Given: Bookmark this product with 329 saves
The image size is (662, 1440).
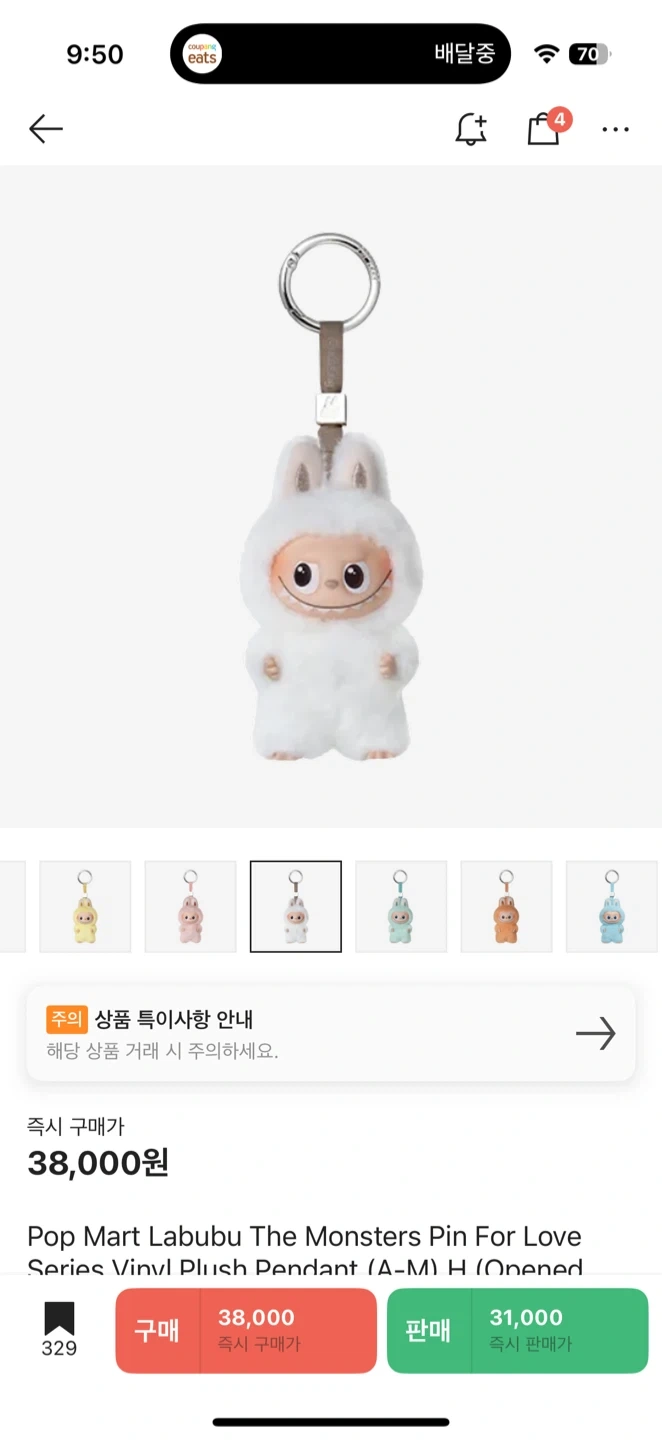Looking at the screenshot, I should [x=59, y=1329].
